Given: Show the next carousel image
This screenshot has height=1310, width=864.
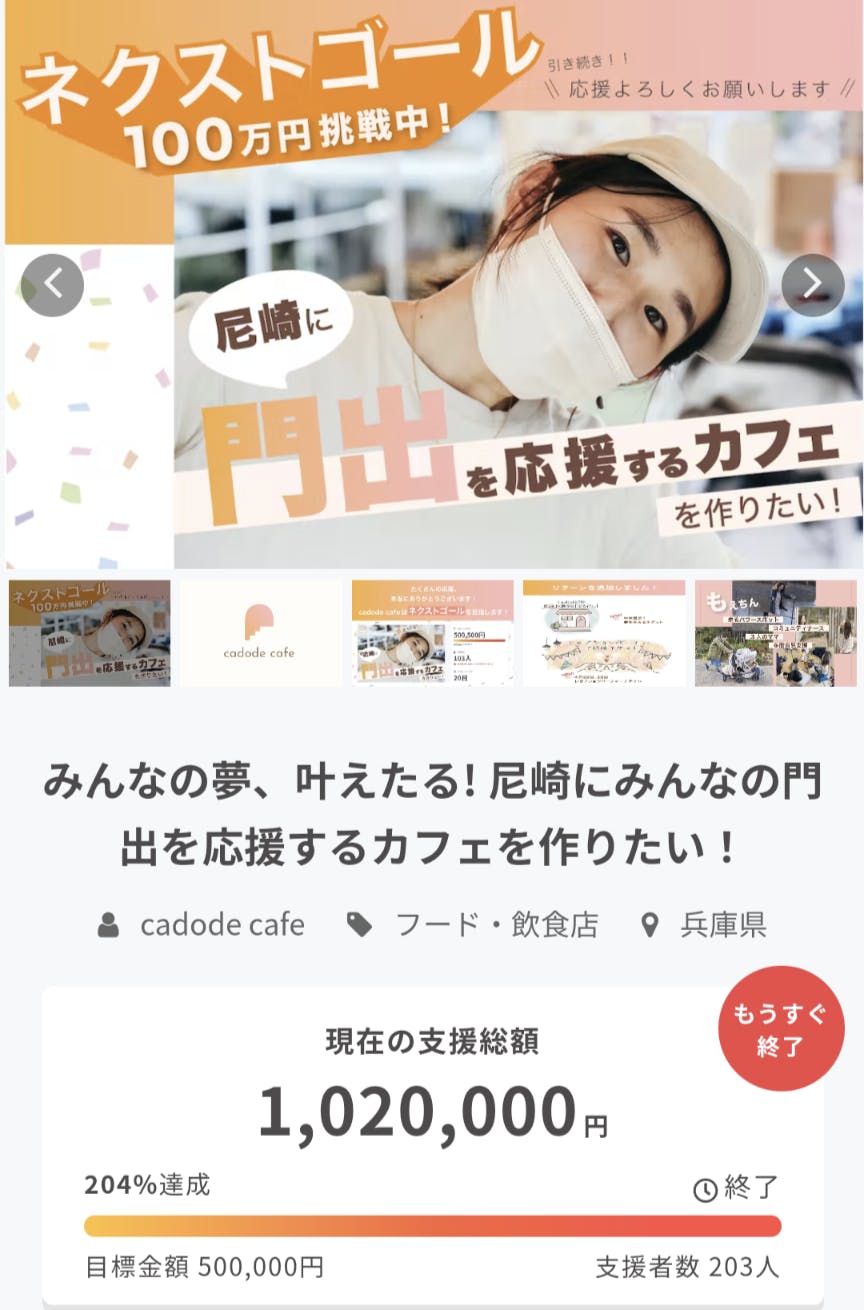Looking at the screenshot, I should [x=812, y=285].
